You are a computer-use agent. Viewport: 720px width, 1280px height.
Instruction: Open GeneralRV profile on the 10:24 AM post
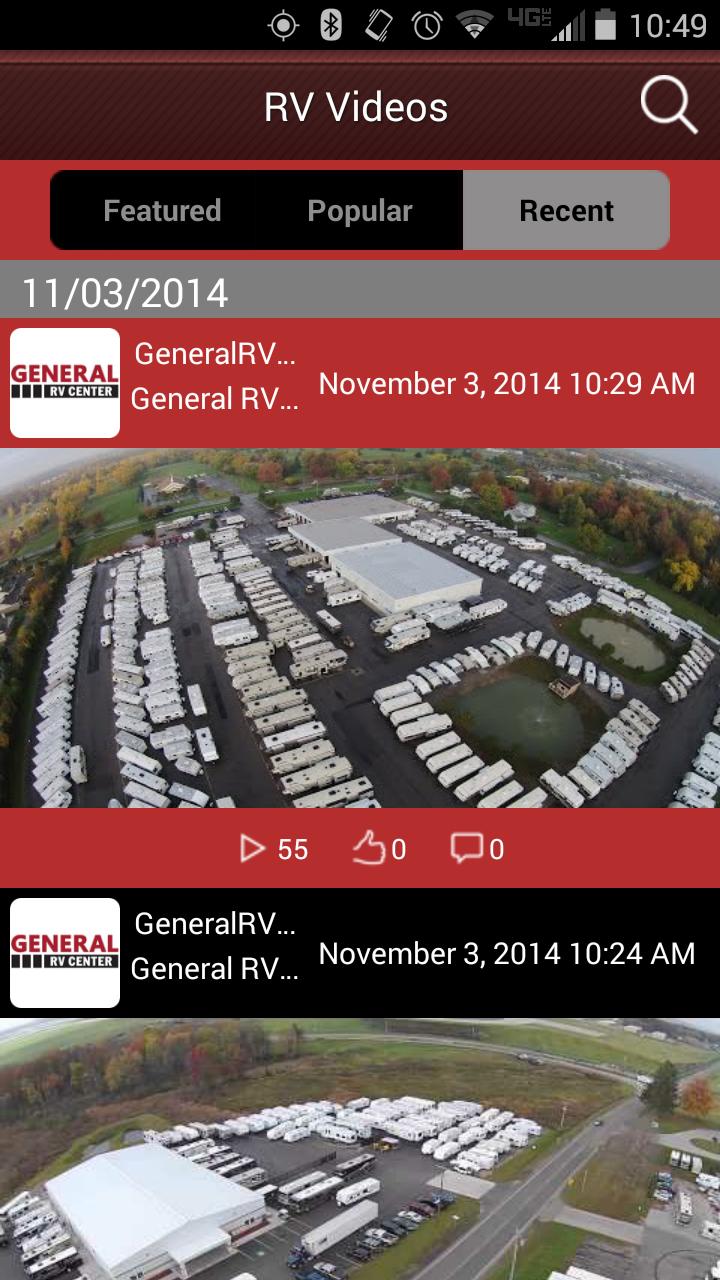pyautogui.click(x=65, y=953)
